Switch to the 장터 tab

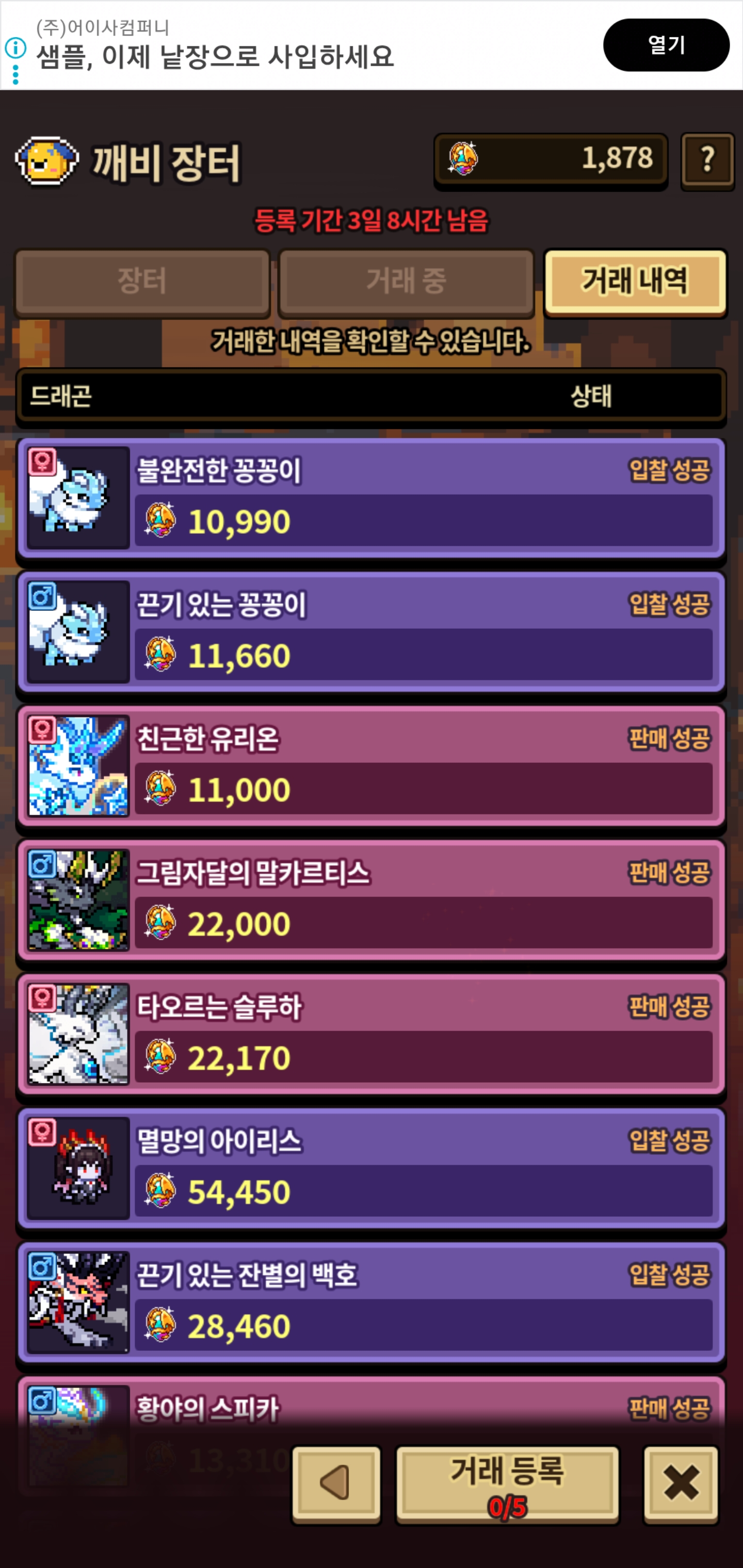pyautogui.click(x=142, y=282)
